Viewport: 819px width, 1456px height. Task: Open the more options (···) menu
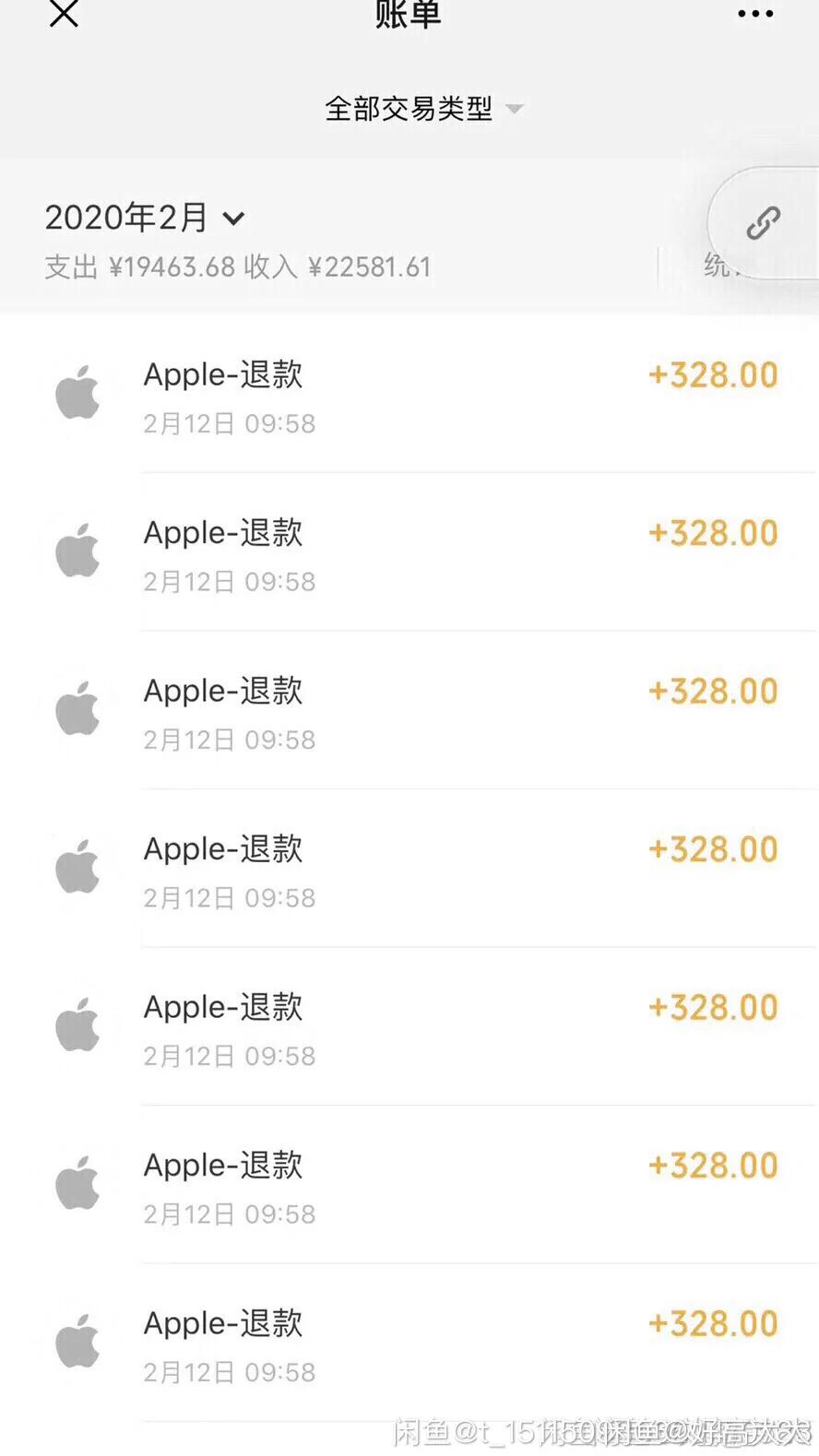755,15
